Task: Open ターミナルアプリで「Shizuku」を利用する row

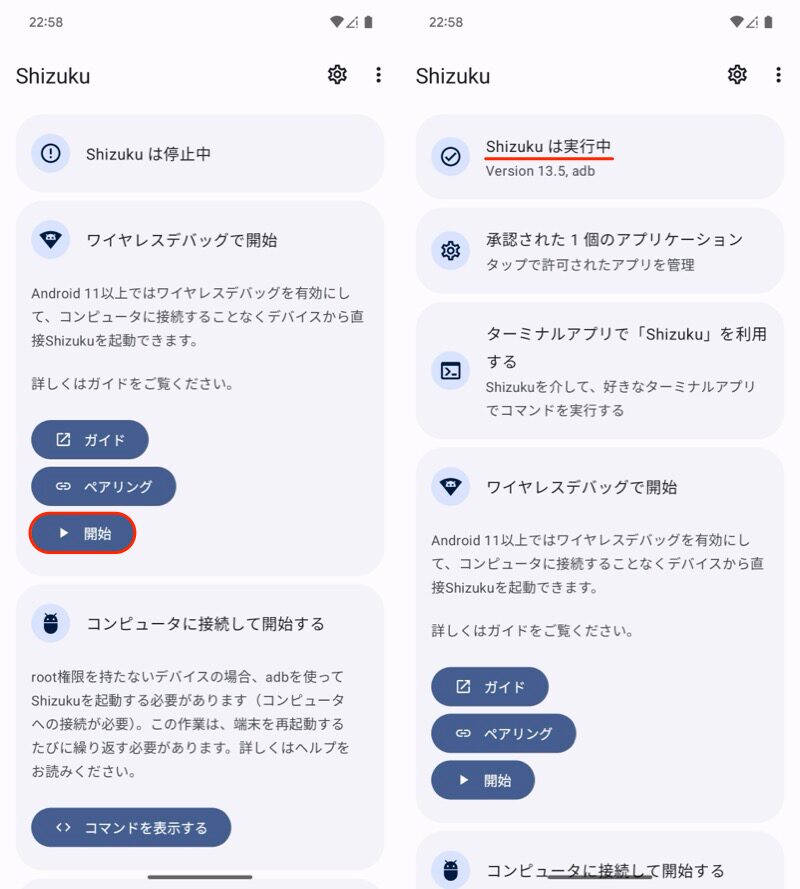Action: pos(599,371)
